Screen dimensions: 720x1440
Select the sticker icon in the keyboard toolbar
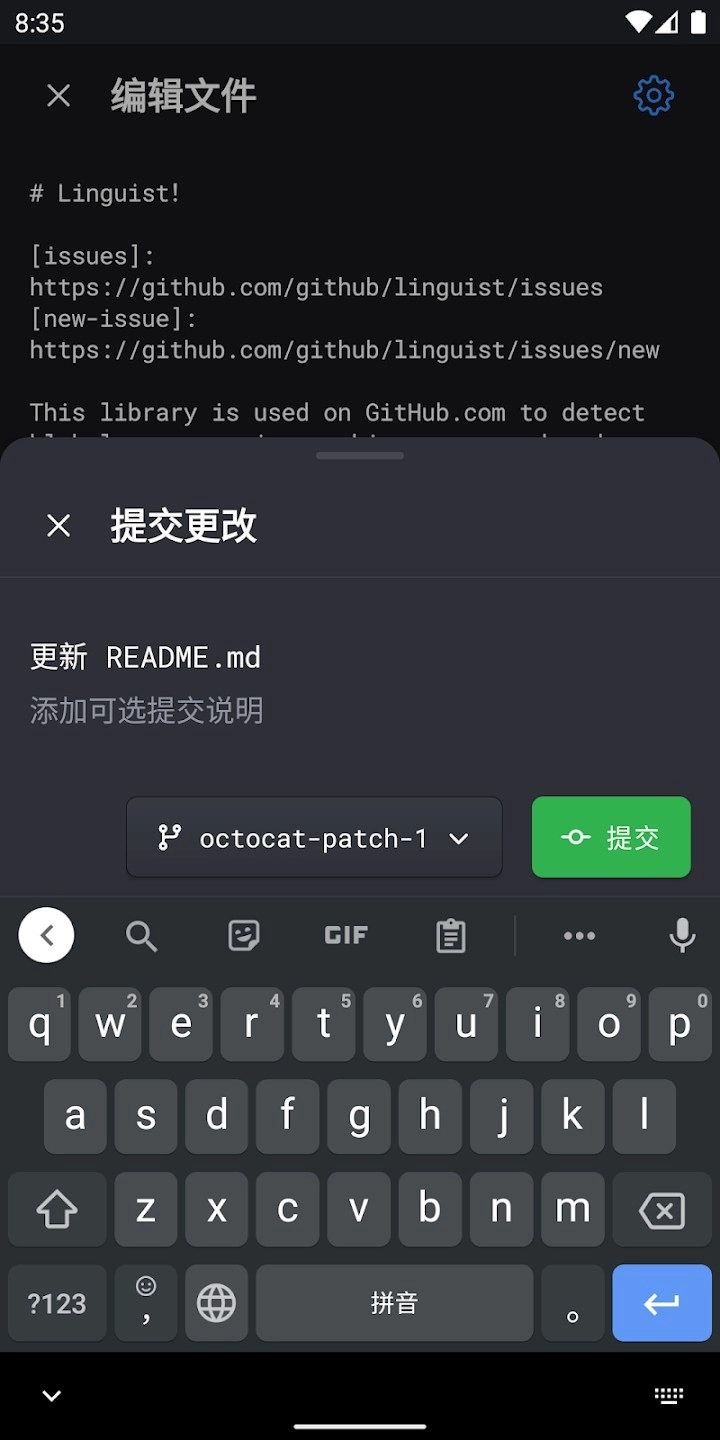(242, 935)
